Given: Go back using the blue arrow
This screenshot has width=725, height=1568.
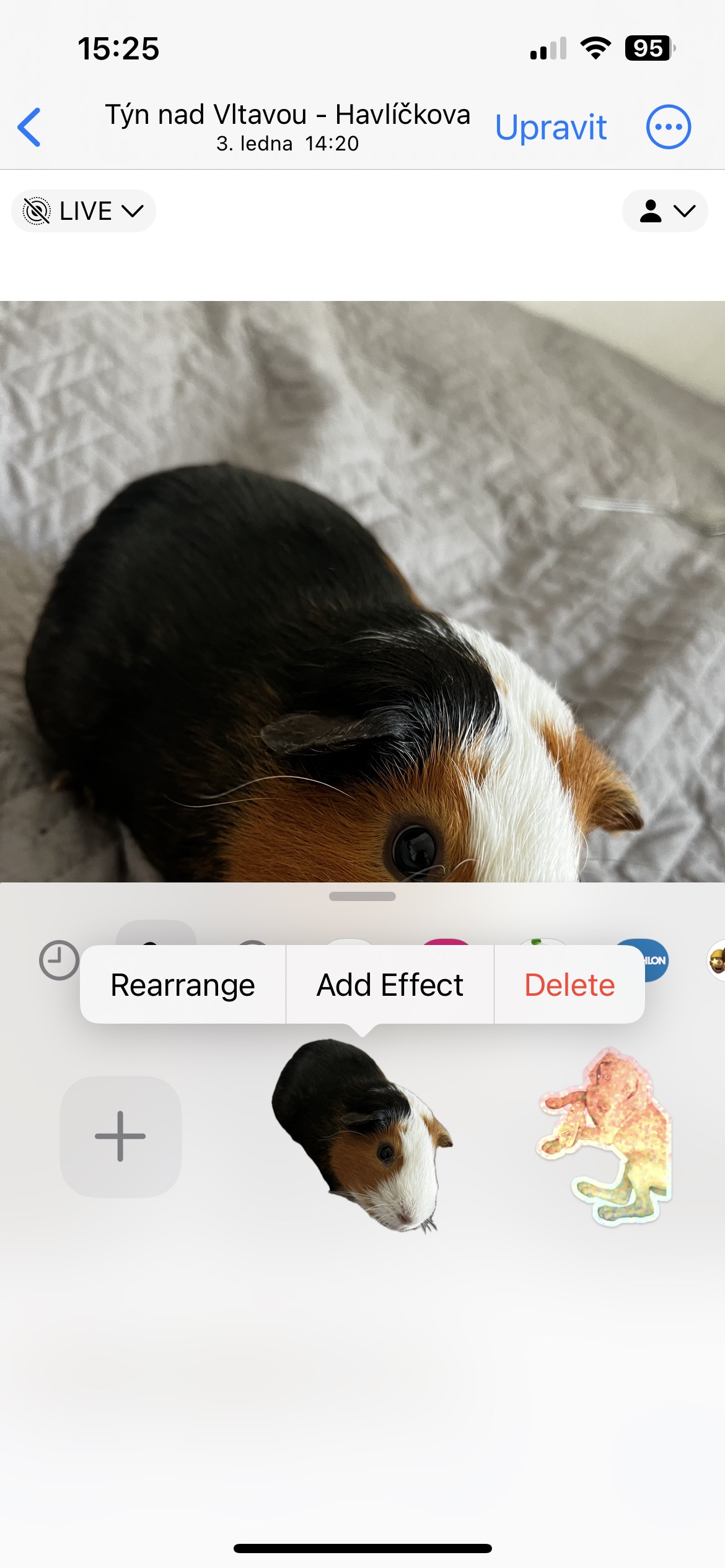Looking at the screenshot, I should tap(29, 127).
